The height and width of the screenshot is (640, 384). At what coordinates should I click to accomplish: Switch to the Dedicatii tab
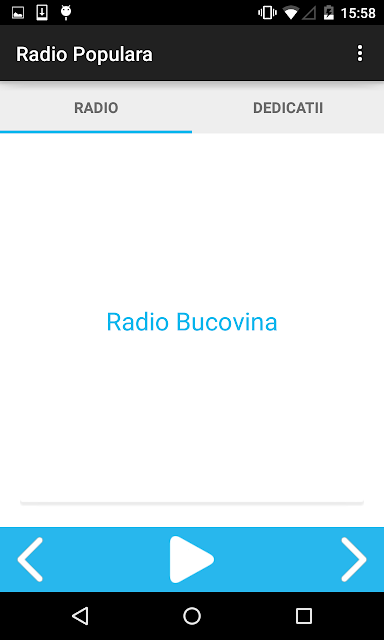(288, 108)
